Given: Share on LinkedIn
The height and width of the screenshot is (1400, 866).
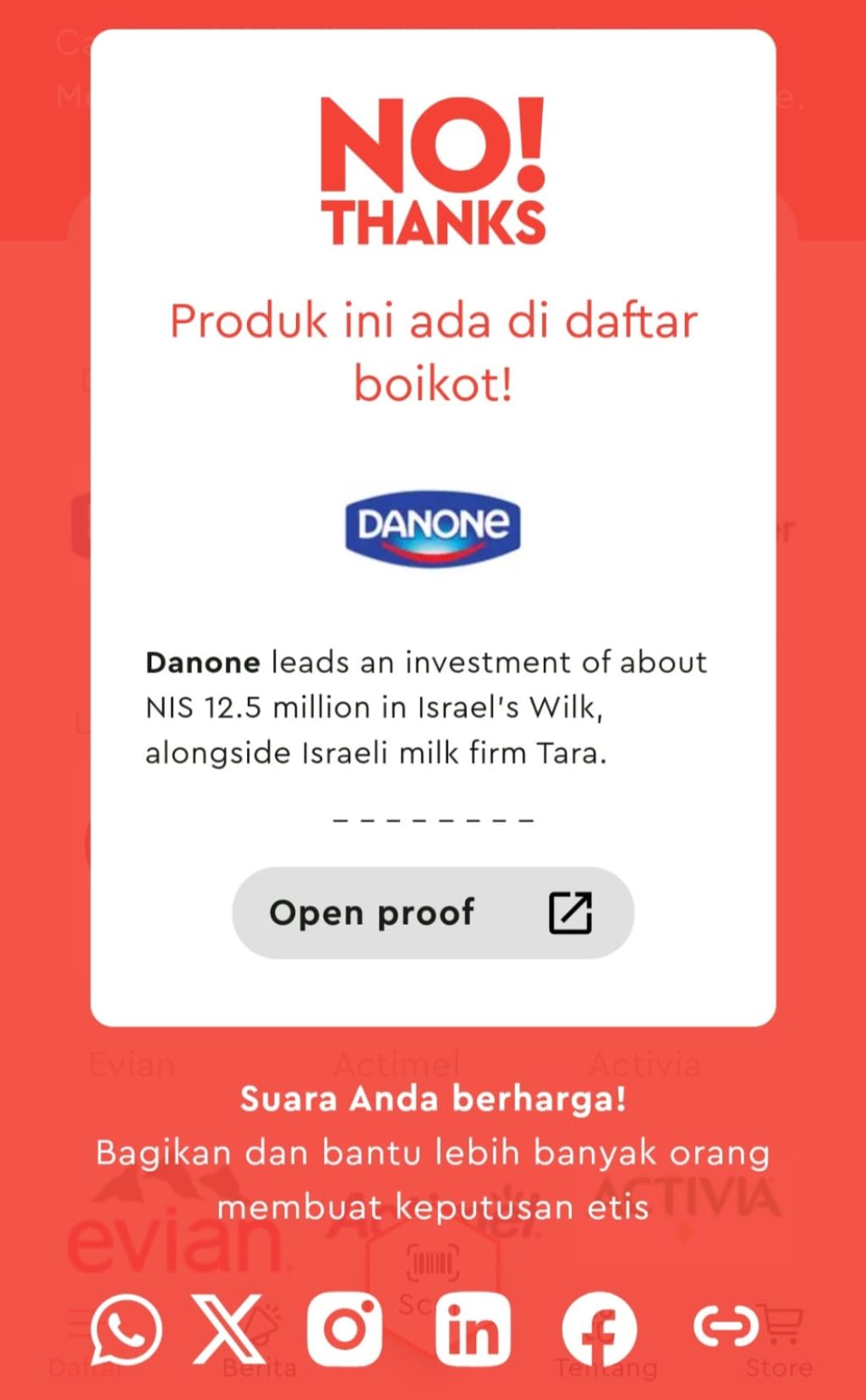Looking at the screenshot, I should (473, 1329).
